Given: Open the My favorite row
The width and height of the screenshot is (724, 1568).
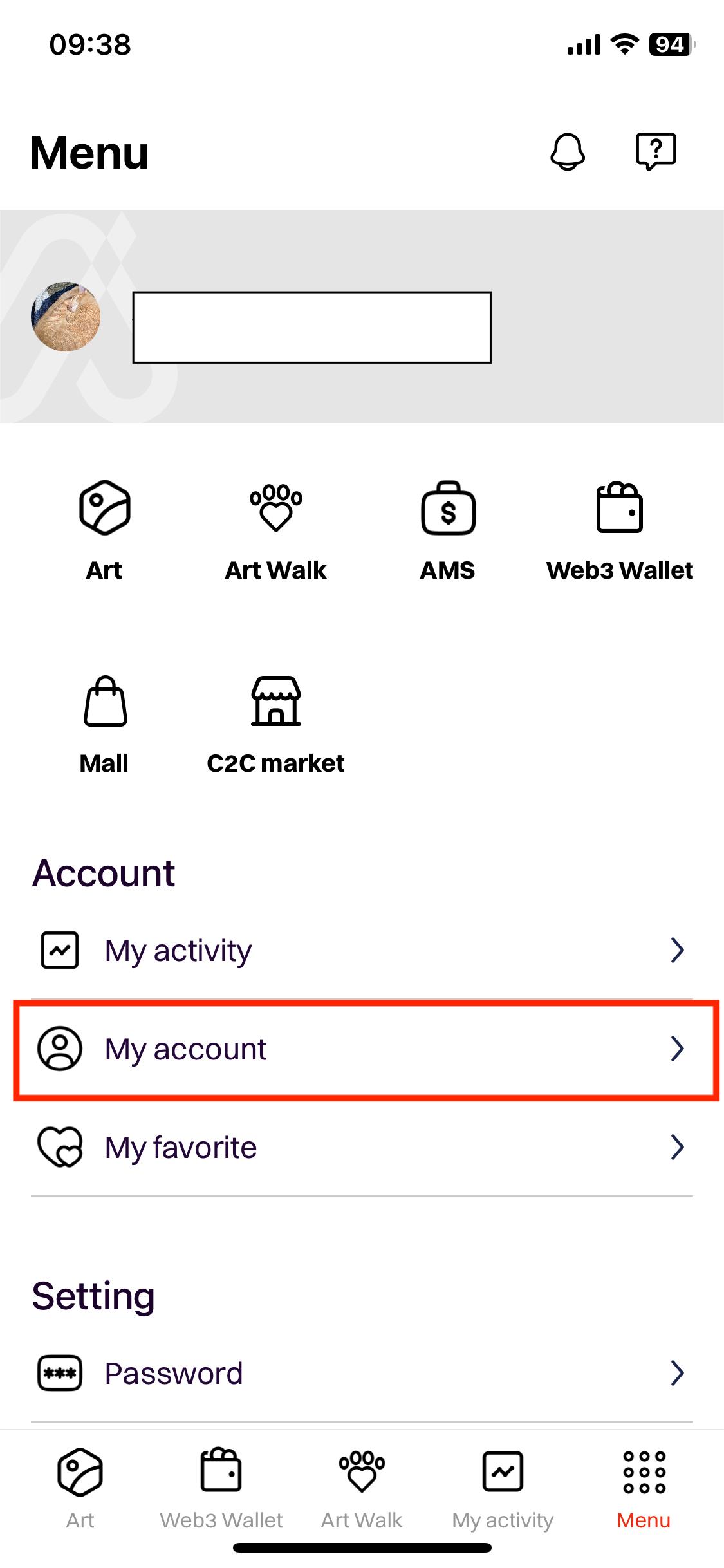Looking at the screenshot, I should pos(362,1147).
